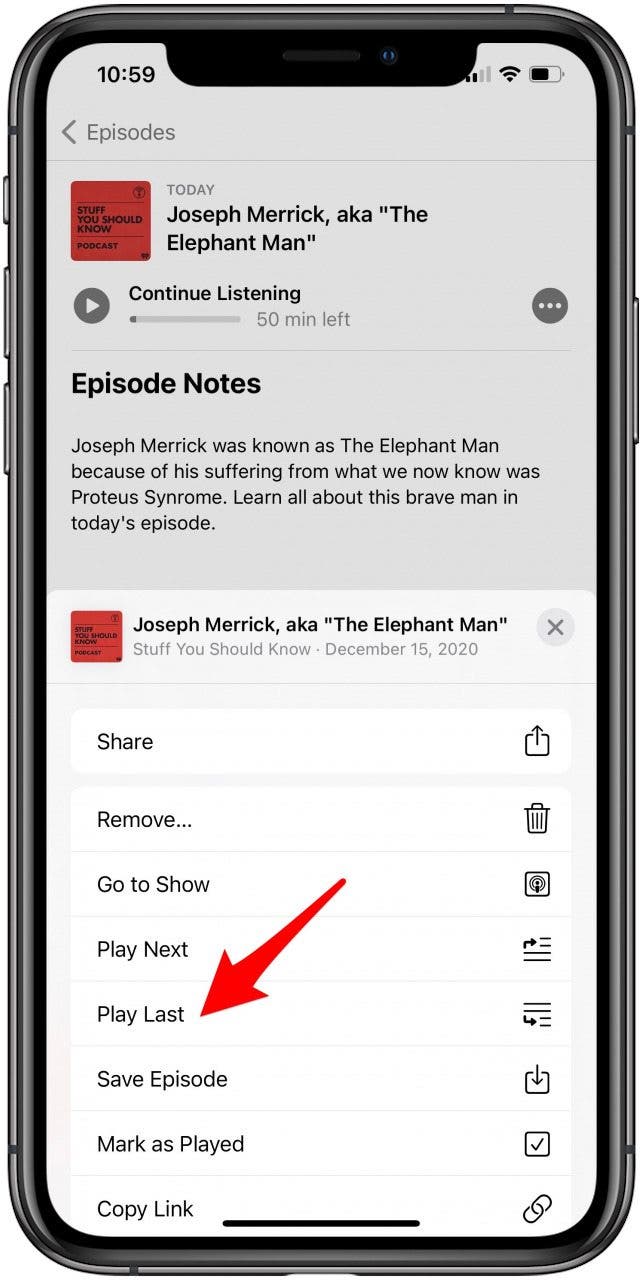Open the three-dot more options button

tap(550, 306)
